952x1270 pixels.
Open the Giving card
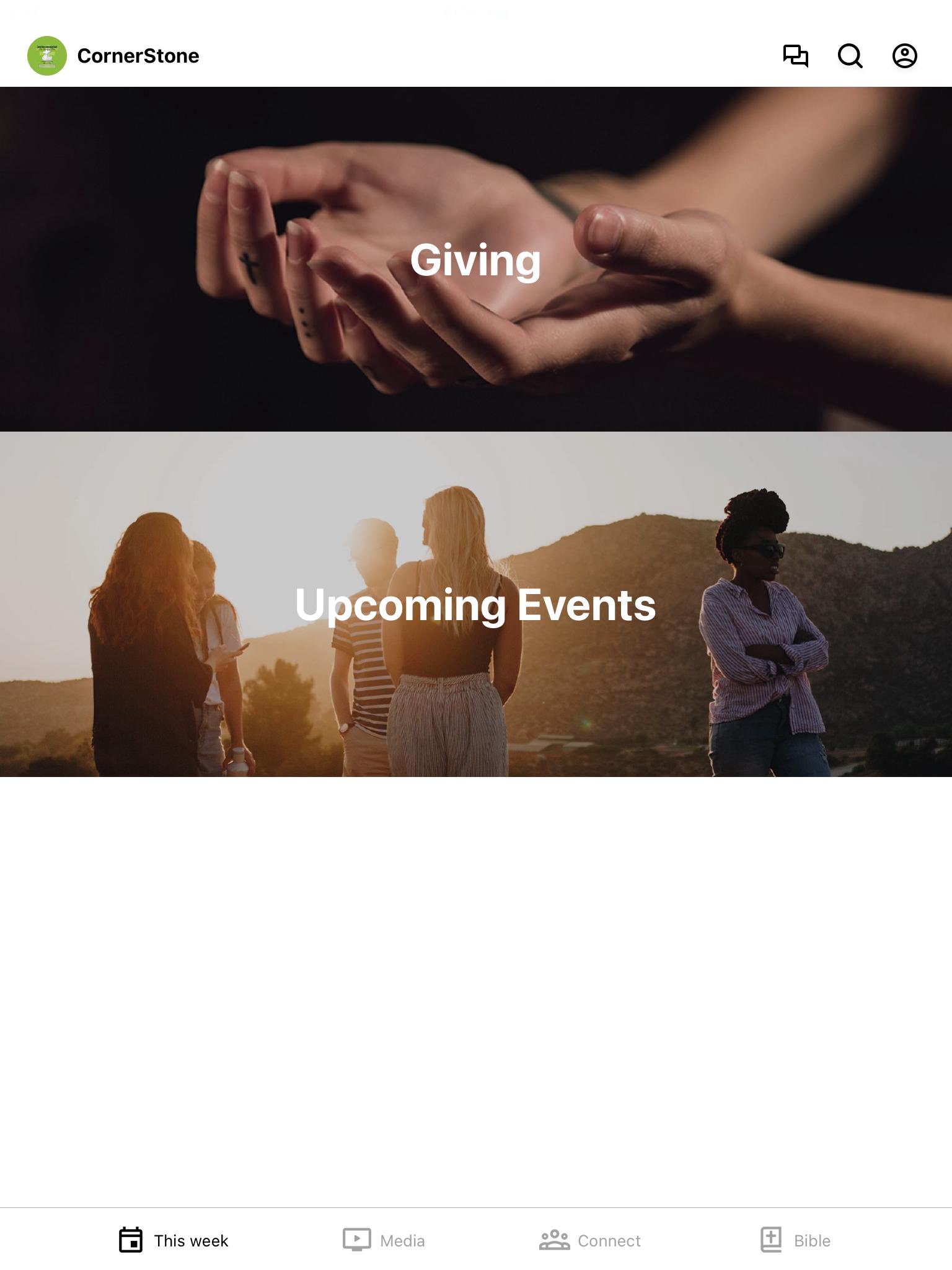tap(476, 259)
